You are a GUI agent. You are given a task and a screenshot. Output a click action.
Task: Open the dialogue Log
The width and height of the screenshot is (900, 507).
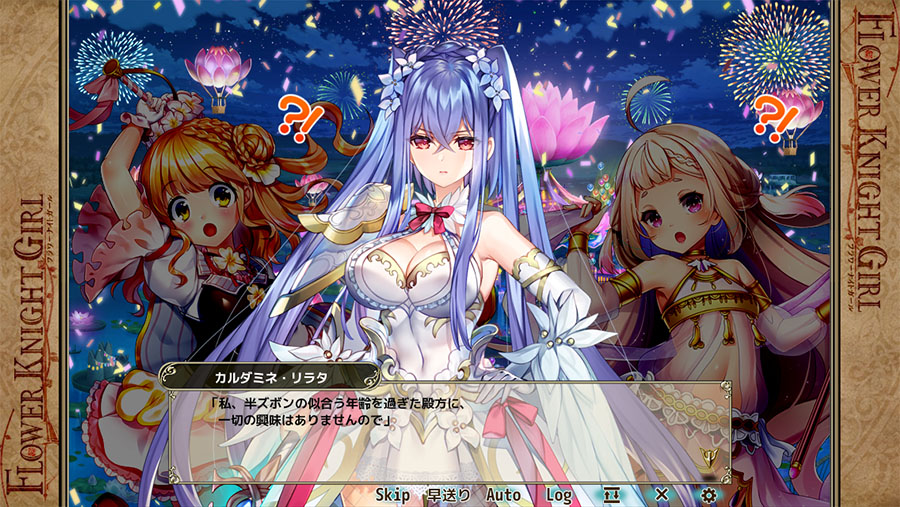click(558, 495)
